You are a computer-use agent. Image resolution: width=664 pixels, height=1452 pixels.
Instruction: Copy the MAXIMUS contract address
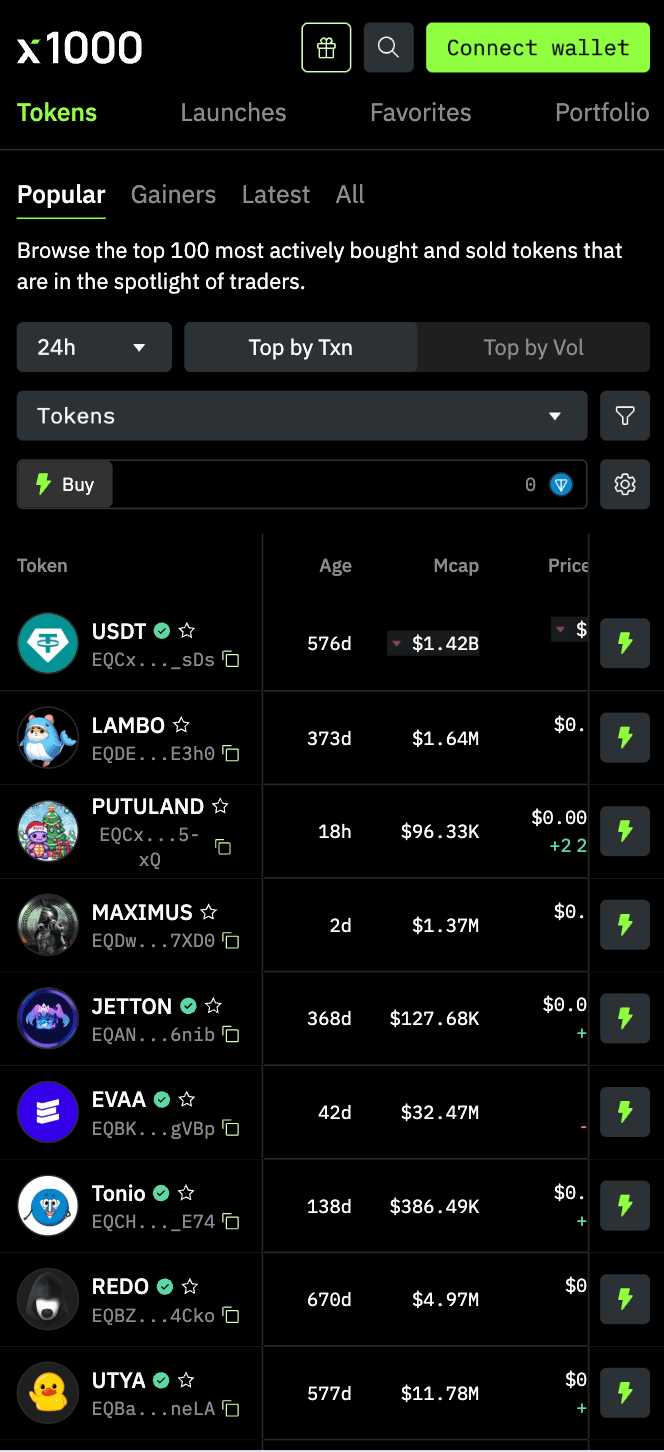231,941
